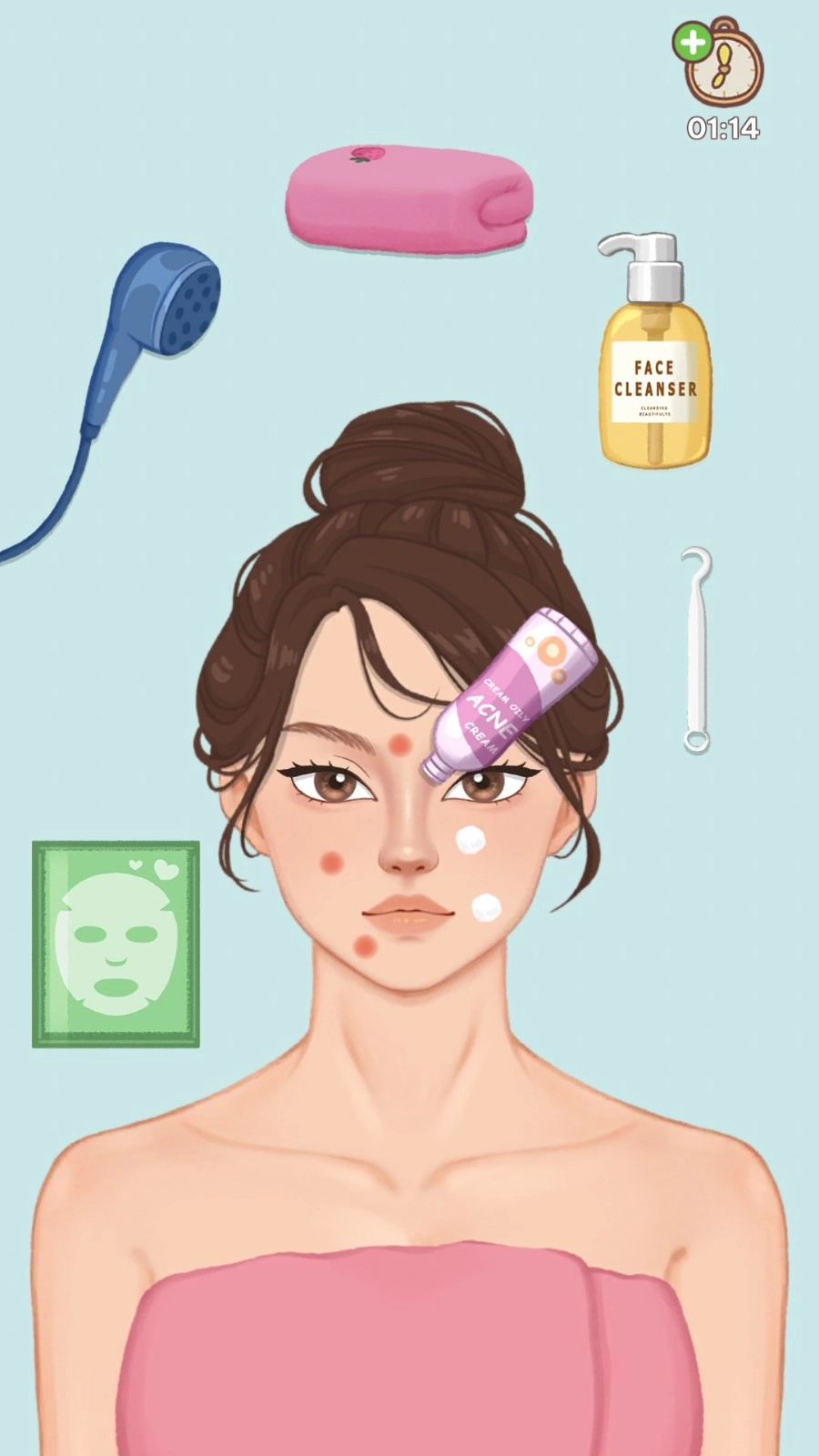Image resolution: width=819 pixels, height=1456 pixels.
Task: Select the green sheet mask packet
Action: (x=116, y=944)
